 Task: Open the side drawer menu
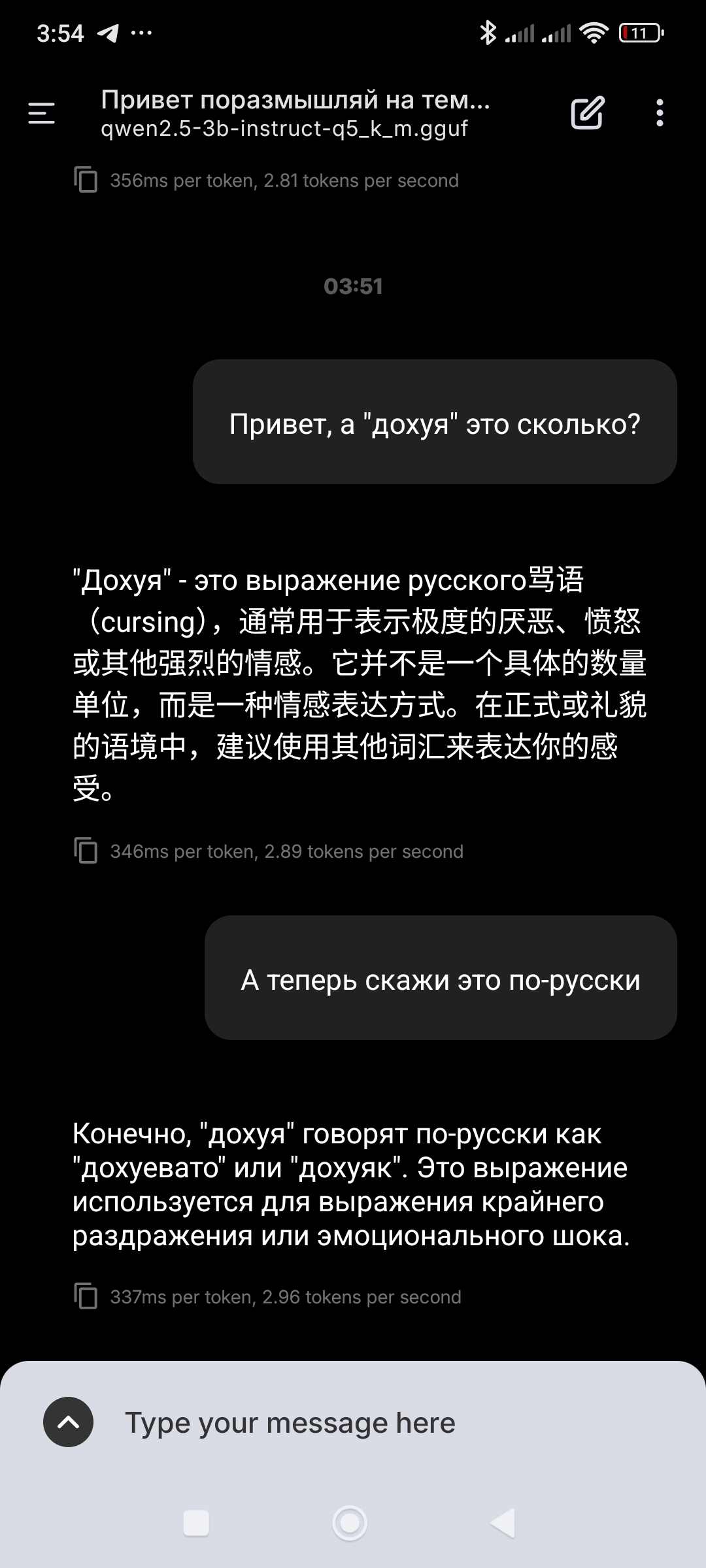(41, 113)
